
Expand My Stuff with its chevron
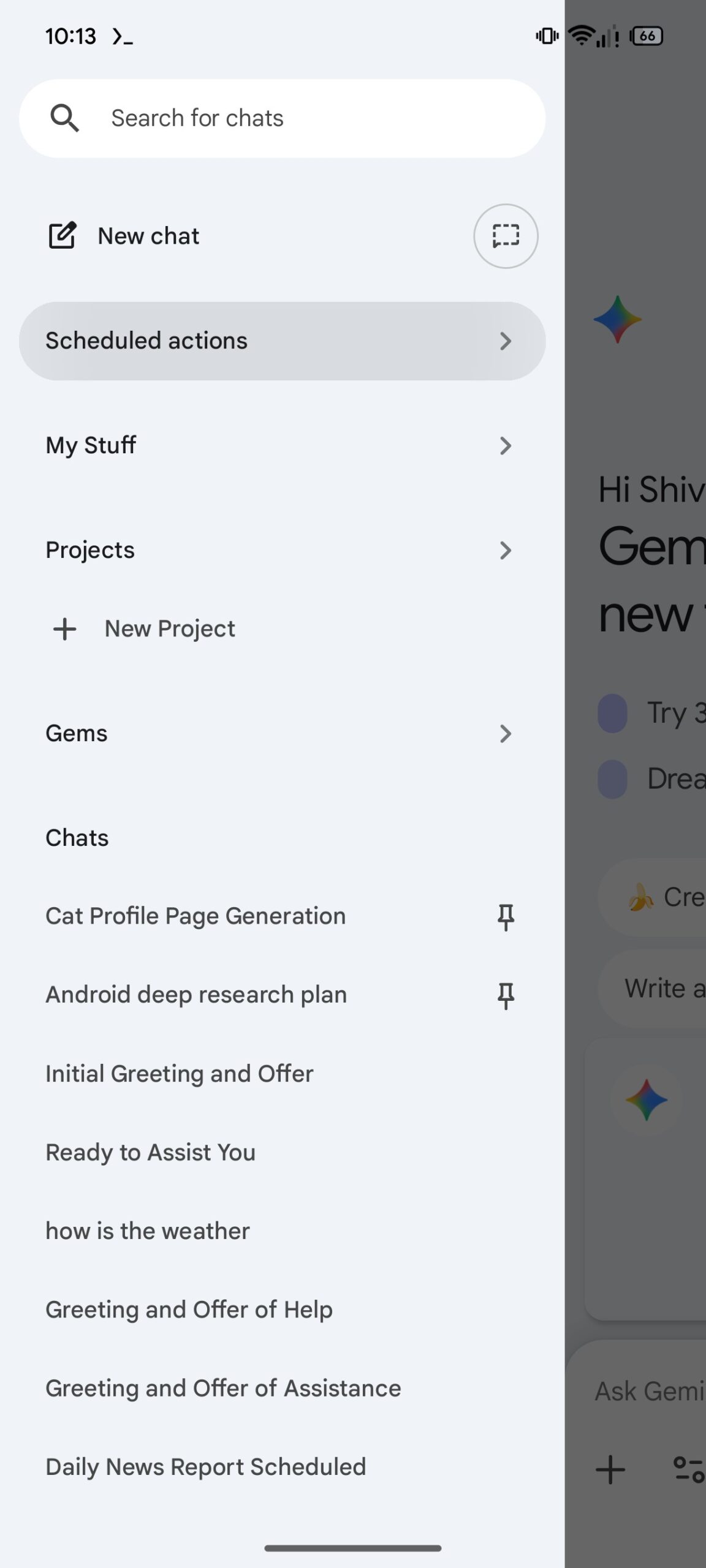505,446
